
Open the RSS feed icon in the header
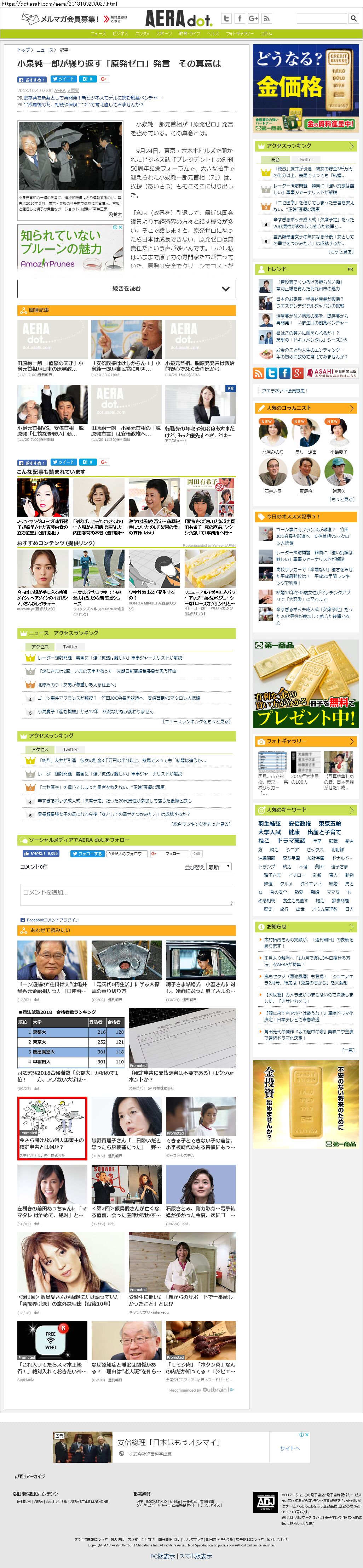click(x=266, y=18)
